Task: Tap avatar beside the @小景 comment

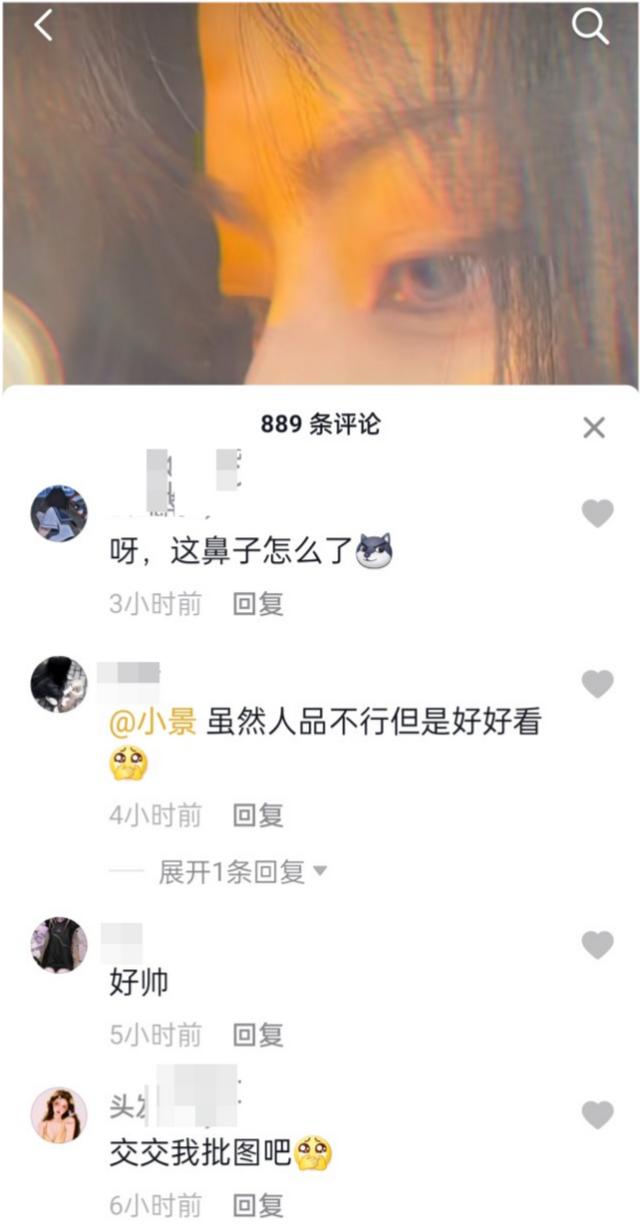Action: pyautogui.click(x=59, y=685)
